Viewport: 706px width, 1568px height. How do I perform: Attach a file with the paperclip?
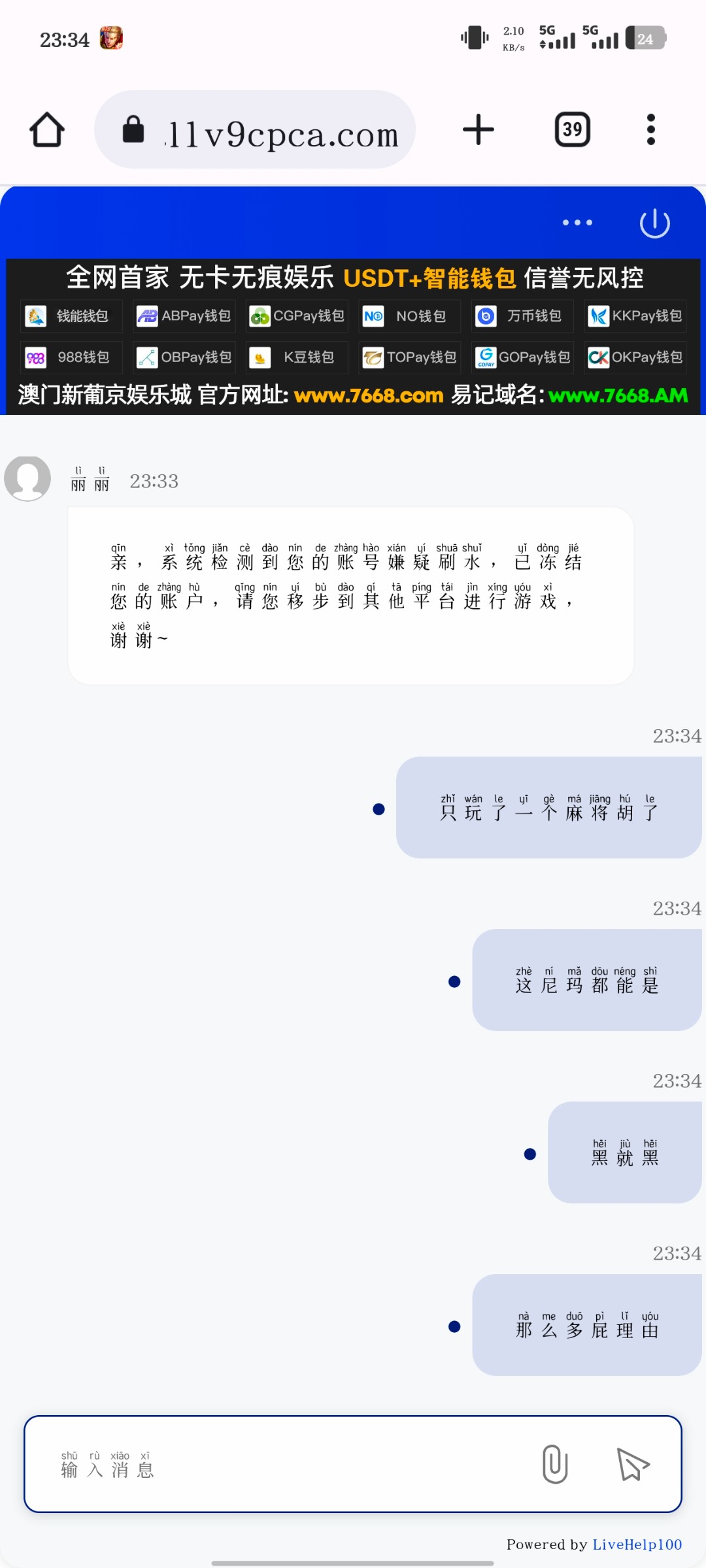point(555,1464)
